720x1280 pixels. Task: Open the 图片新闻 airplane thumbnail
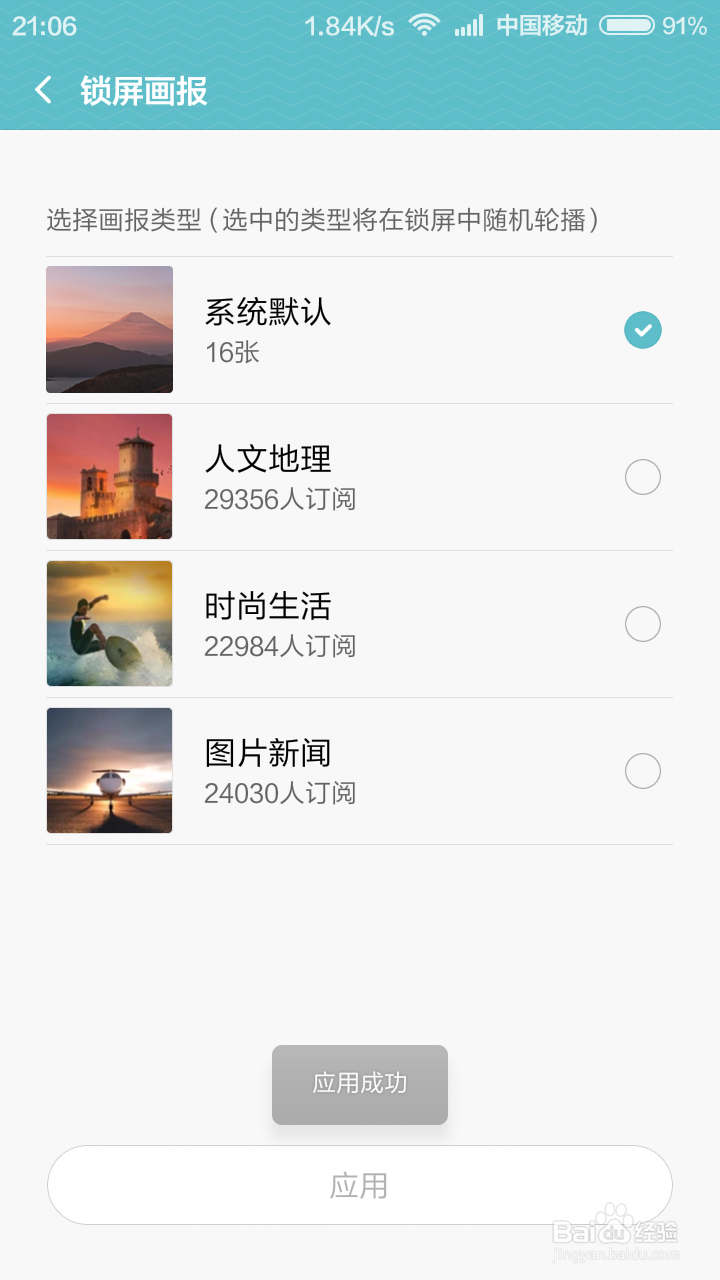point(110,770)
